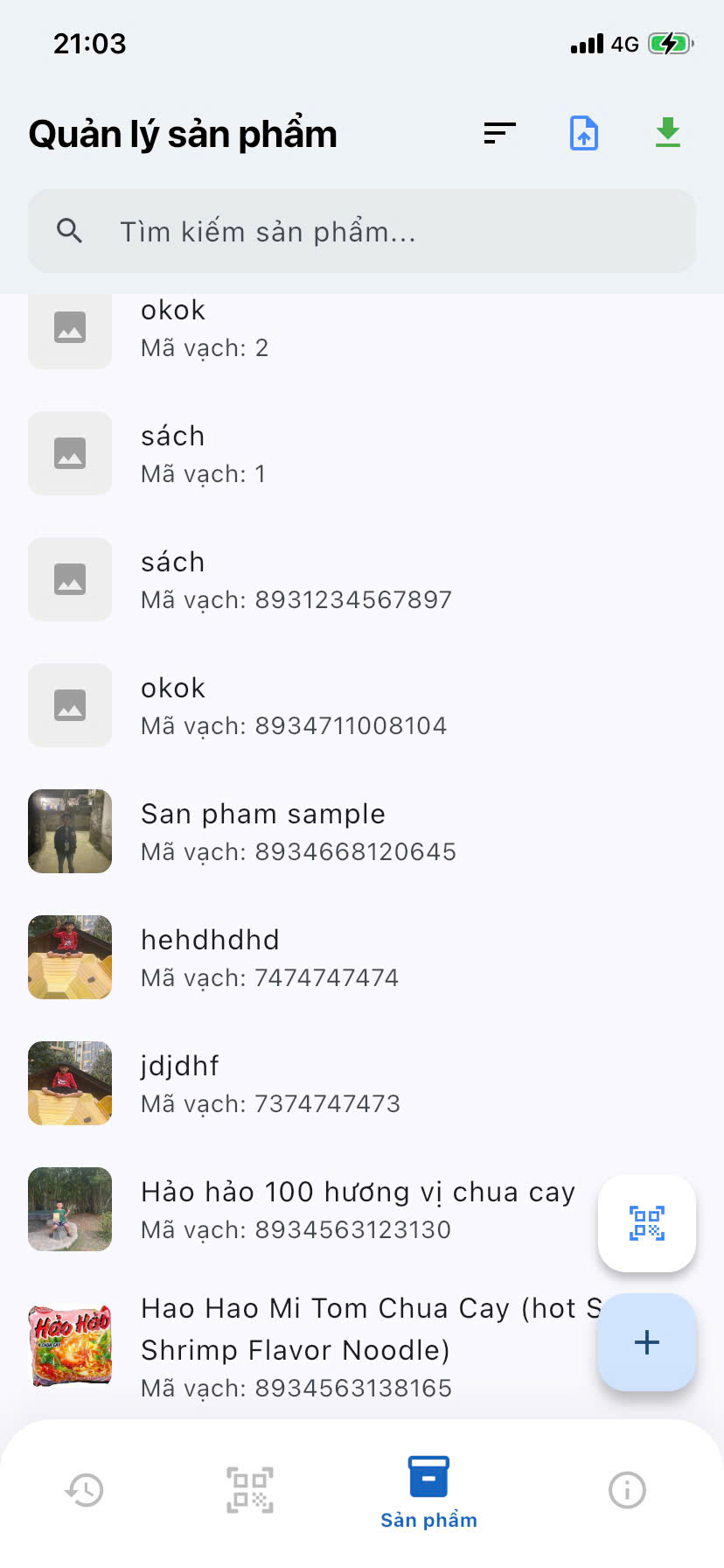Tap the green download icon
Viewport: 724px width, 1568px height.
pos(668,133)
